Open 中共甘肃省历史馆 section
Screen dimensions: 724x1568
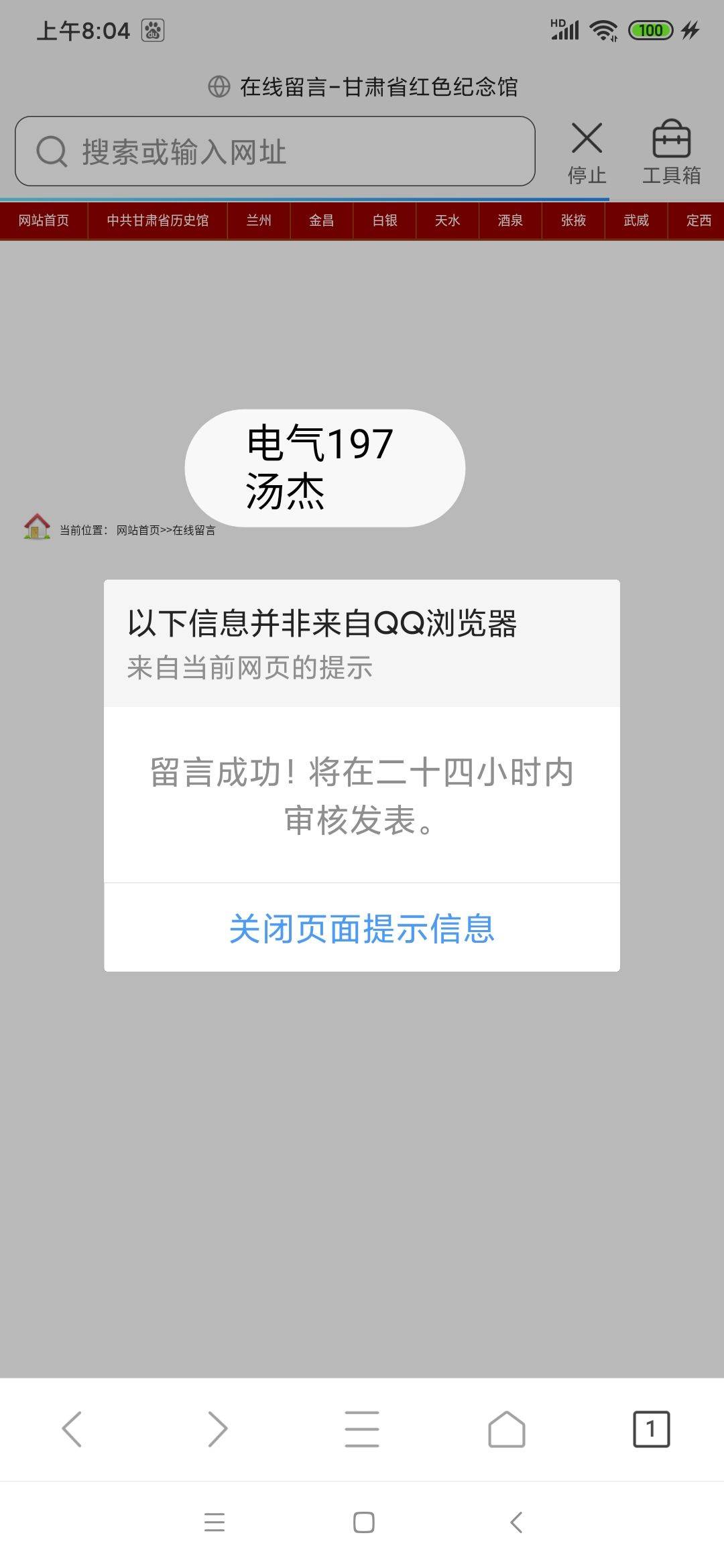(x=158, y=220)
